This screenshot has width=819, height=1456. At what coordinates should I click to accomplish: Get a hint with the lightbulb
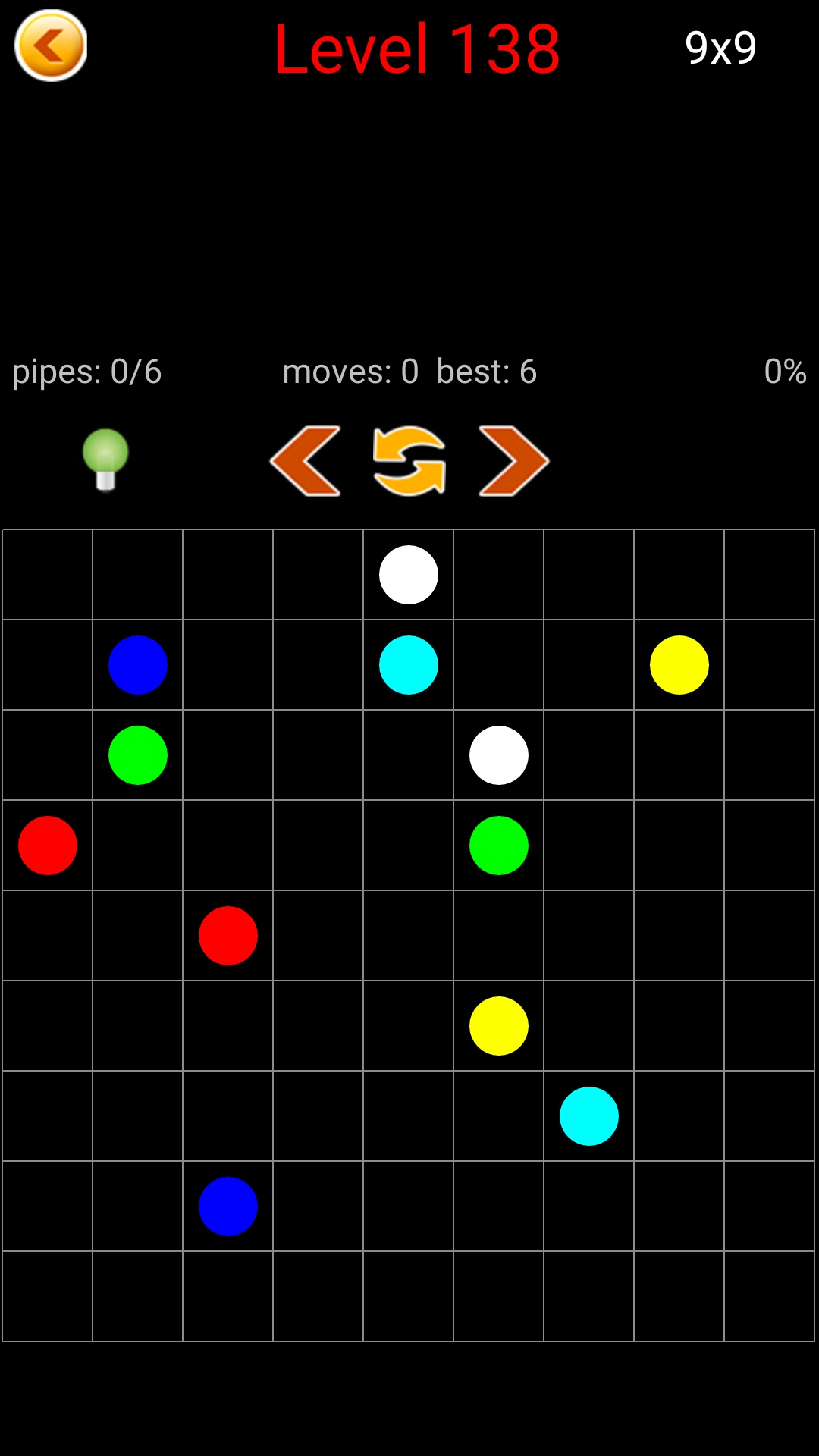pyautogui.click(x=105, y=460)
